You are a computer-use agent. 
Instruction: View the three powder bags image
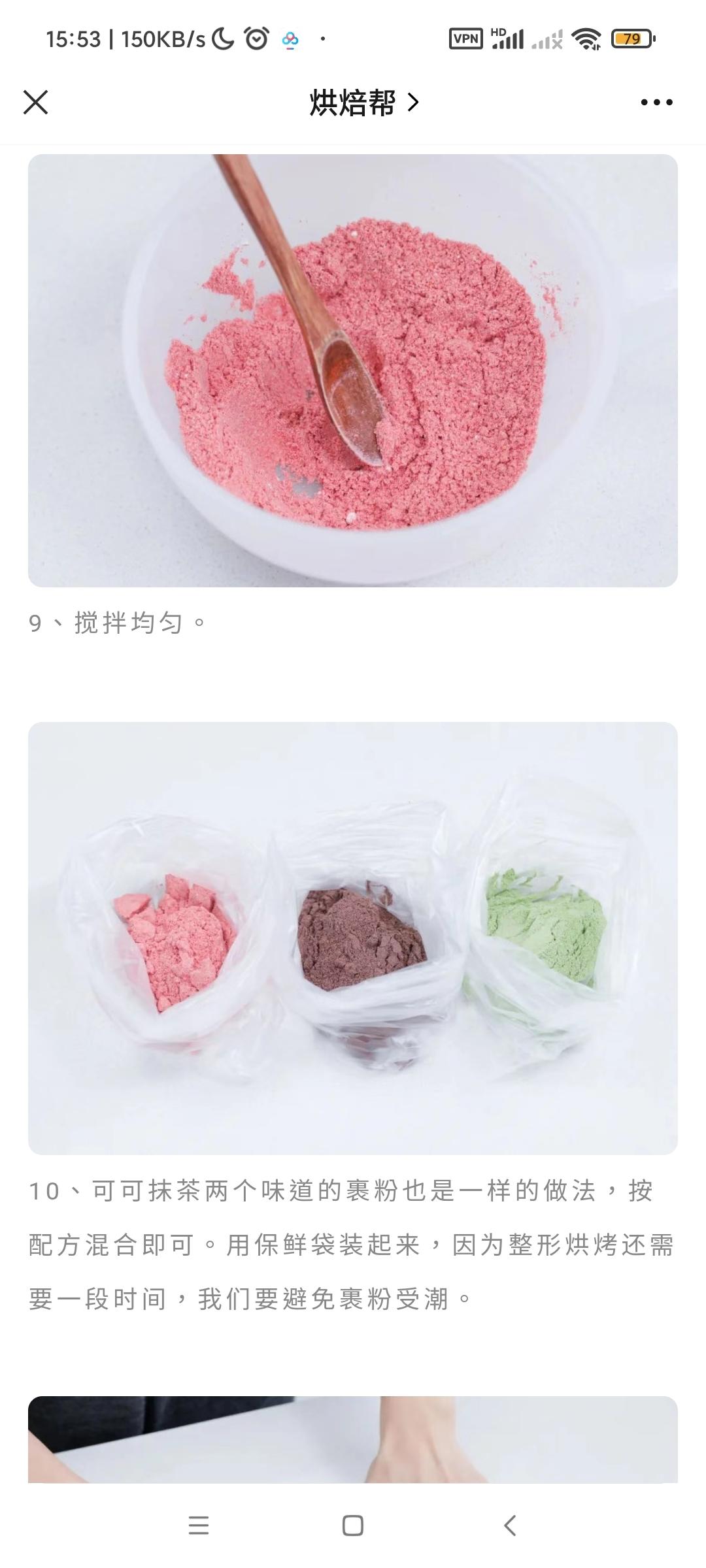[353, 938]
